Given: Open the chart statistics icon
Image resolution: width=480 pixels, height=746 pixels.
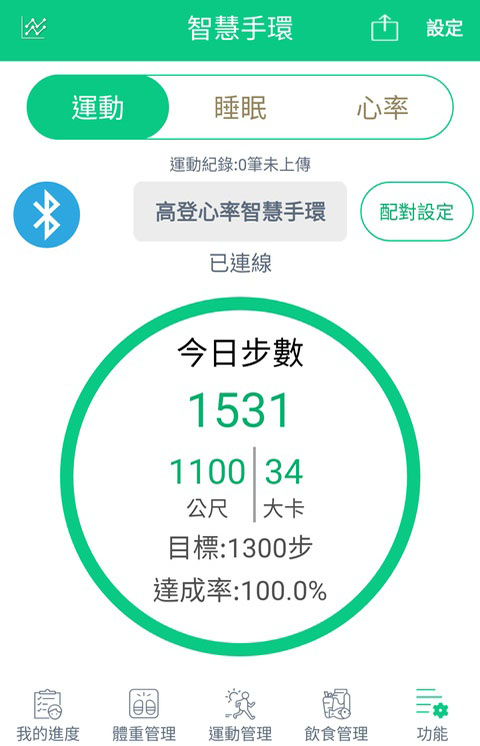Looking at the screenshot, I should click(34, 28).
